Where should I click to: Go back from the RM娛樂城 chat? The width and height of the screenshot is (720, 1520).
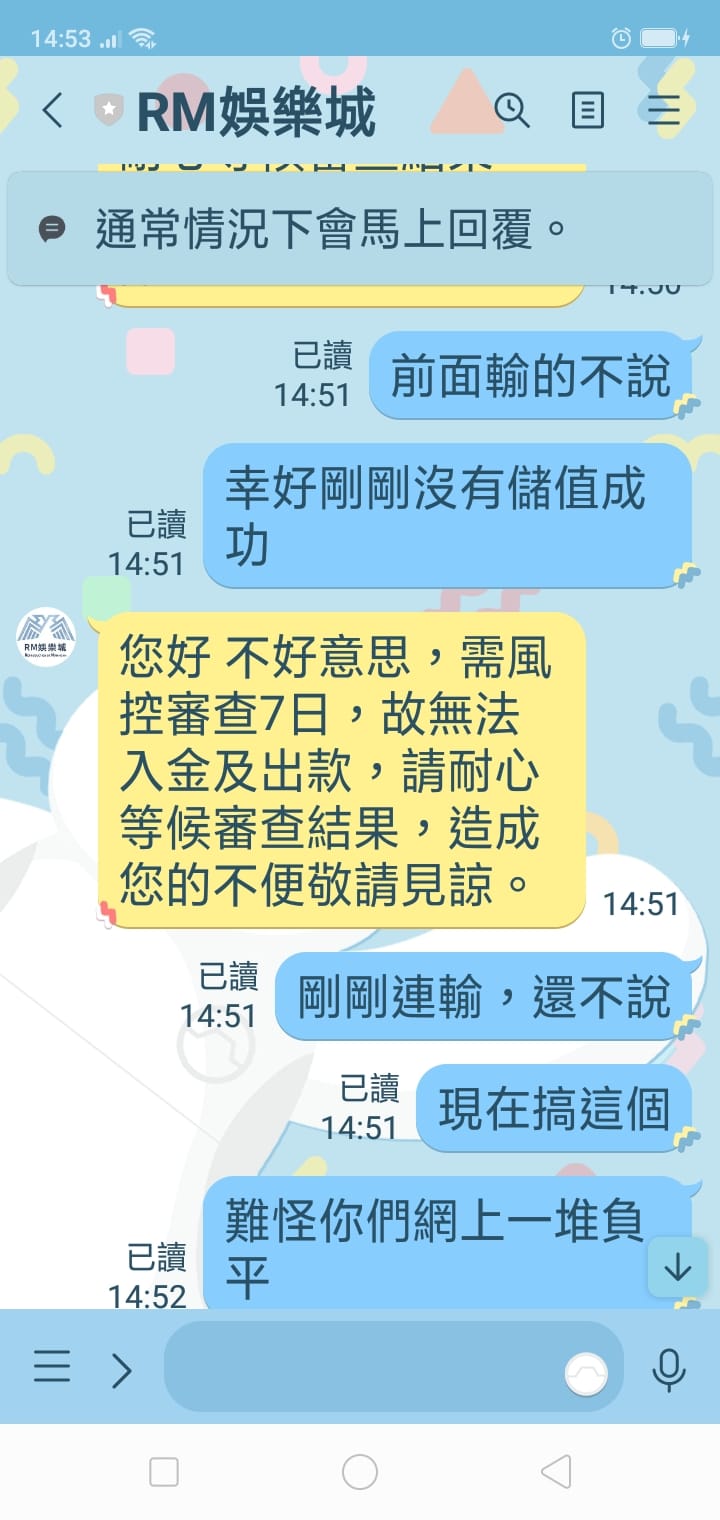coord(53,110)
